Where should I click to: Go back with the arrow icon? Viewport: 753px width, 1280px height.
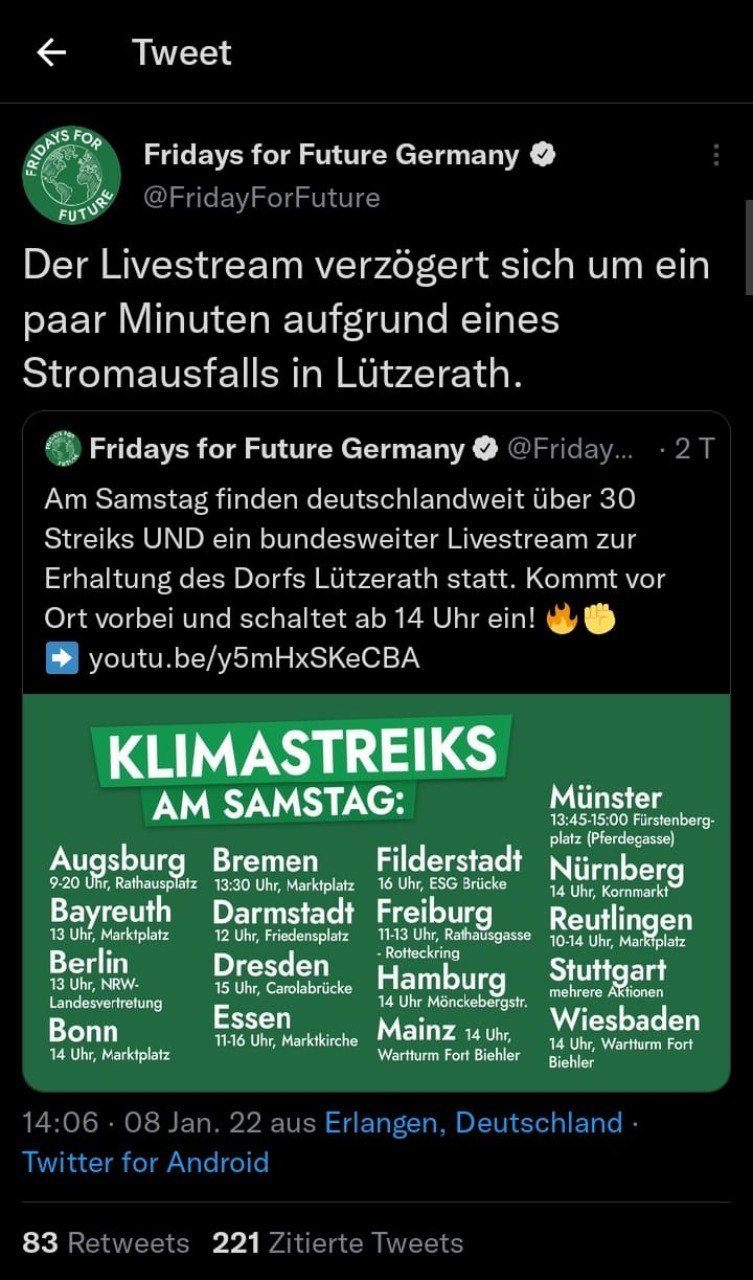coord(51,53)
